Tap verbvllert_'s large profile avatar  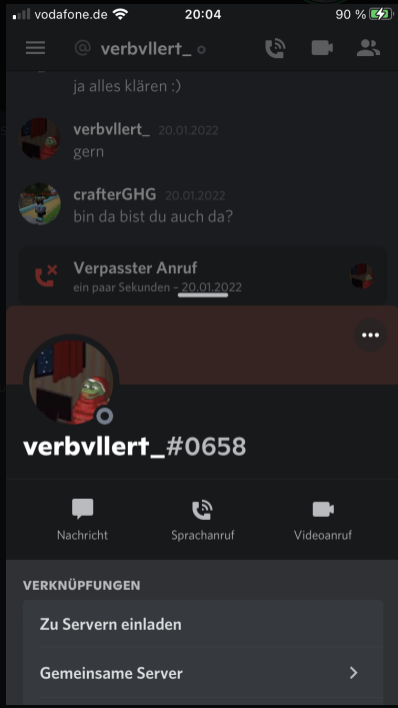(71, 382)
